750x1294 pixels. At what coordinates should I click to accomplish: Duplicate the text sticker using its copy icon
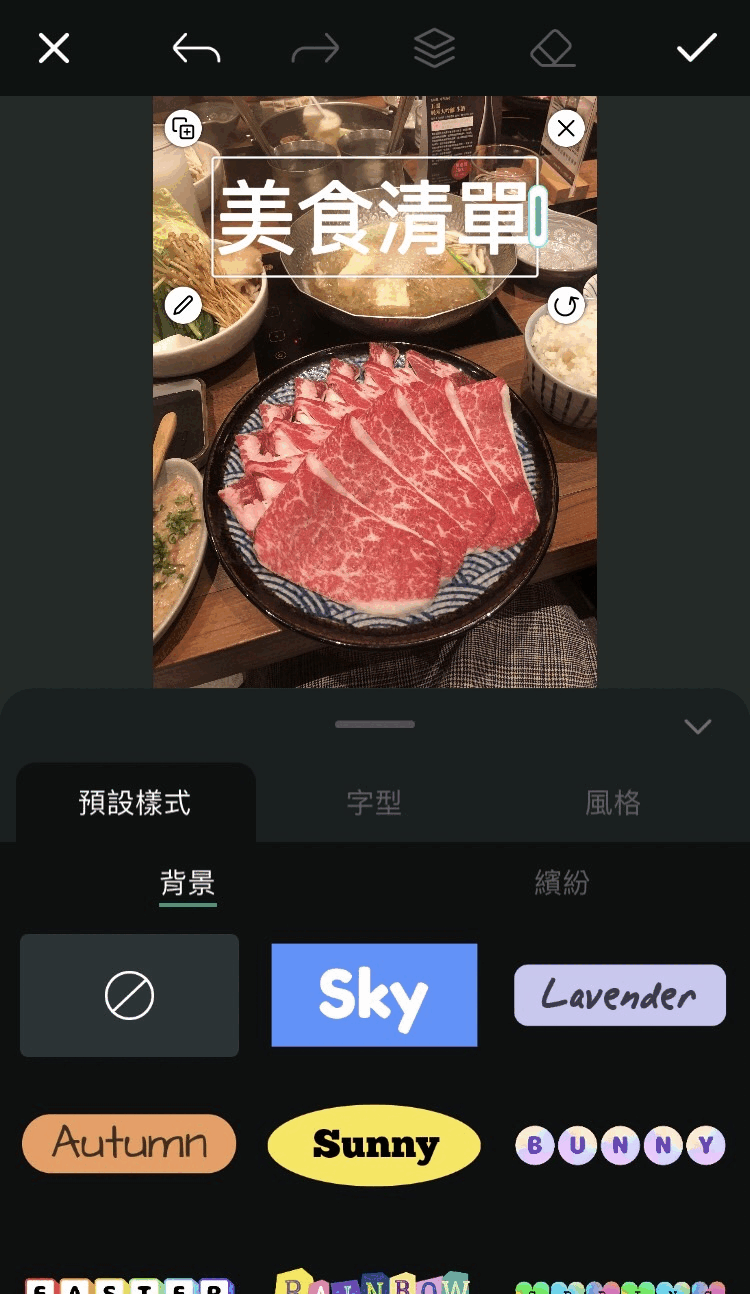pyautogui.click(x=183, y=128)
